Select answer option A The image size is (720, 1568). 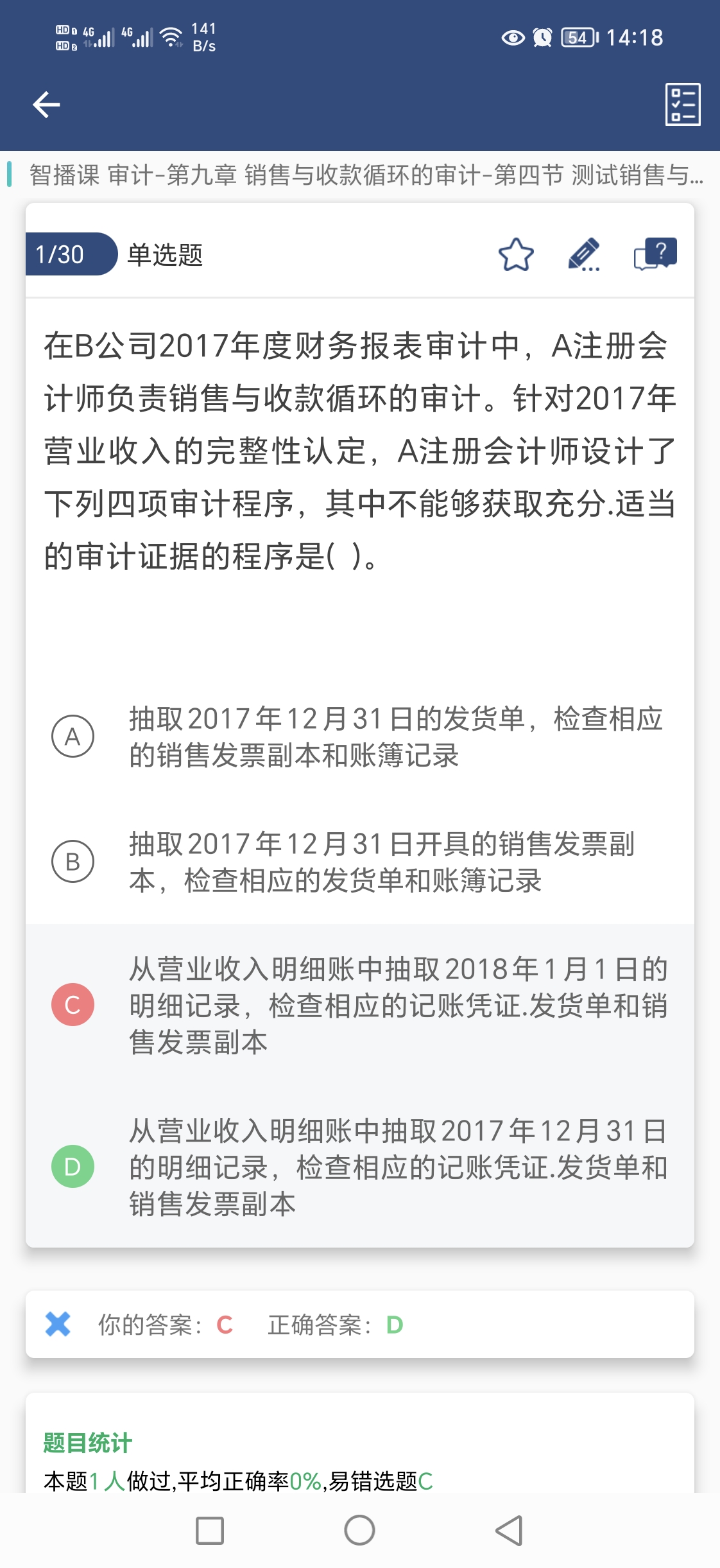click(360, 736)
